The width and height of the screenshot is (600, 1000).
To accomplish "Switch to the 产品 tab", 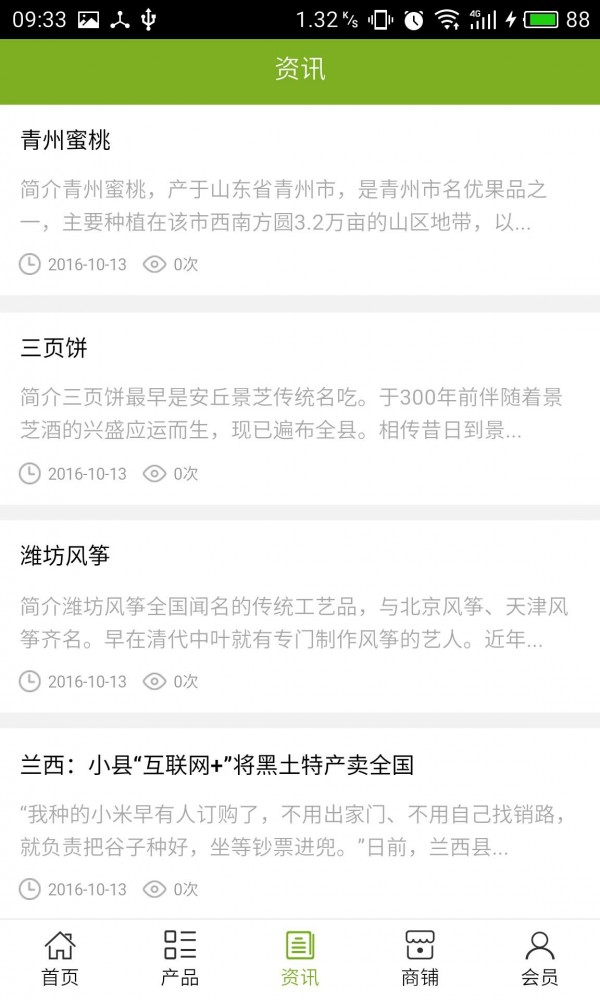I will 180,958.
